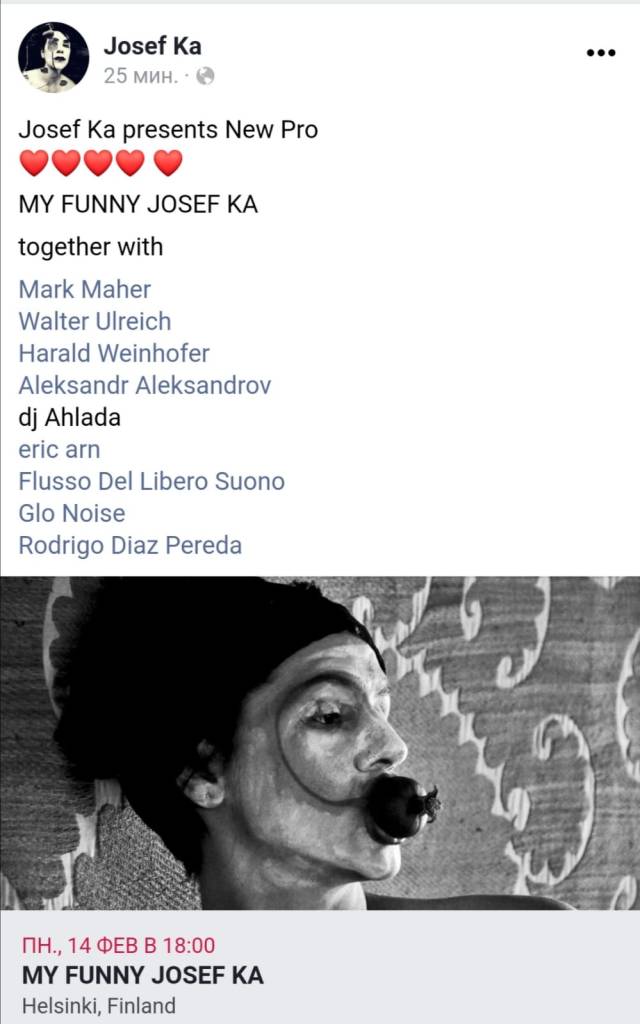Open the MY FUNNY JOSEF KA event card
The width and height of the screenshot is (640, 1024).
(143, 975)
